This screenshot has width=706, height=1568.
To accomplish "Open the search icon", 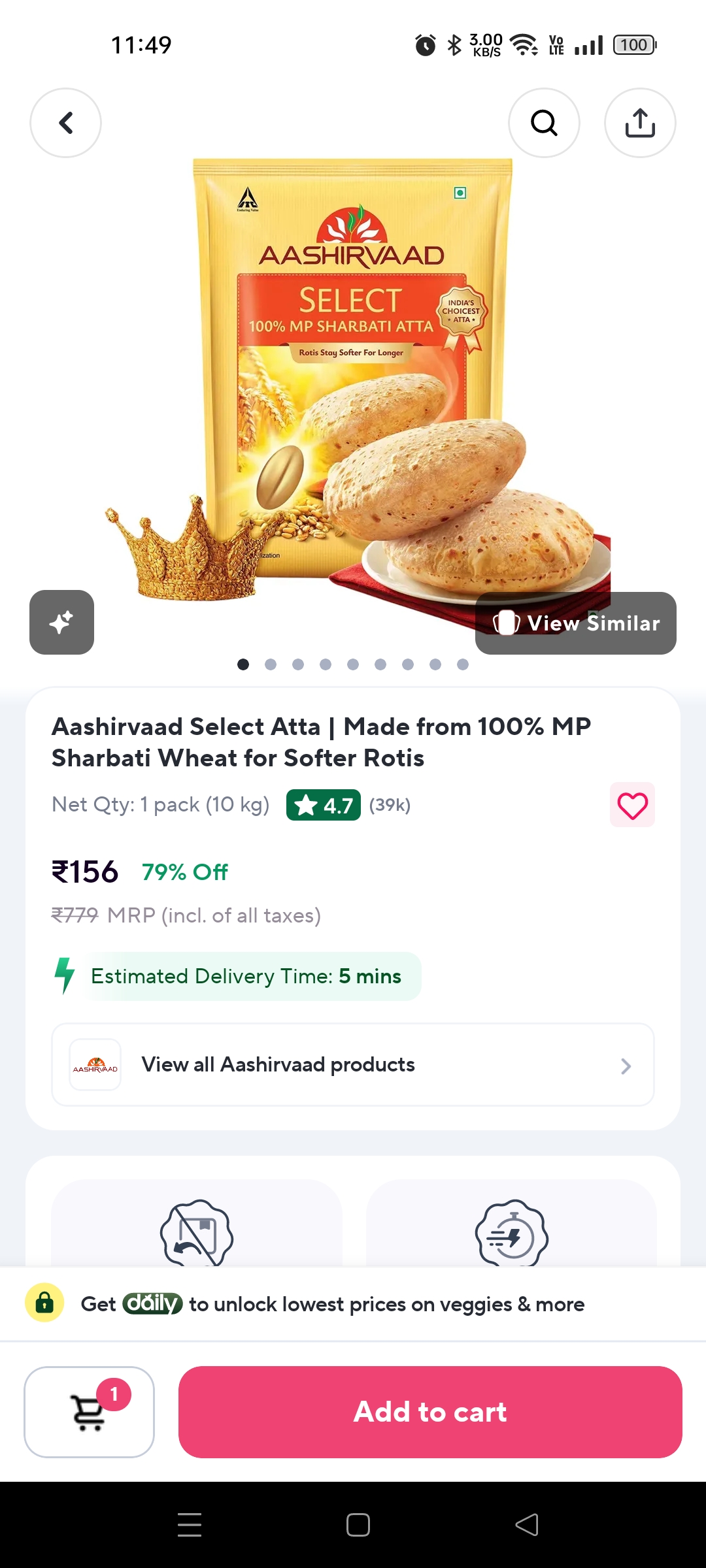I will point(544,123).
